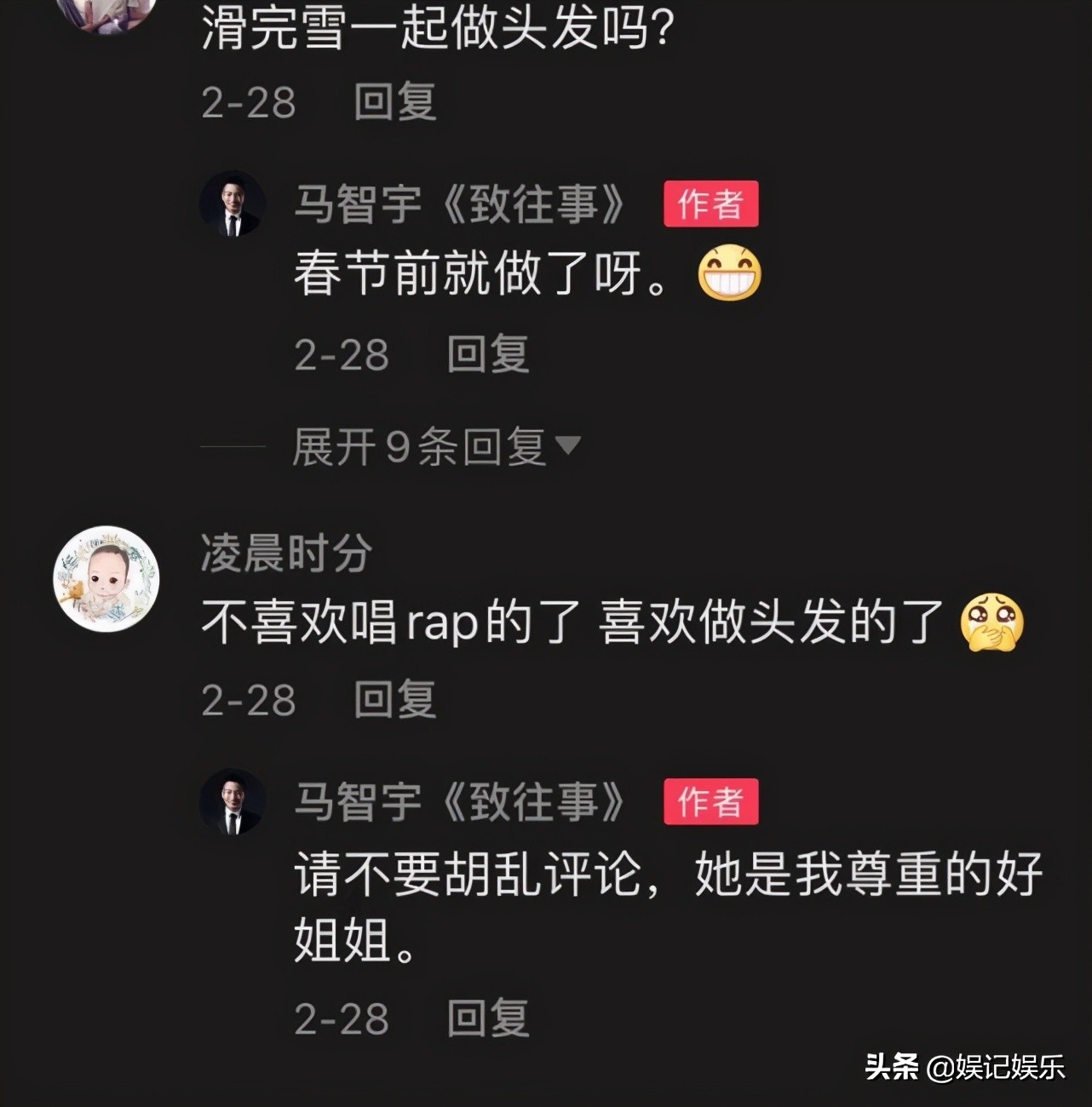Expand the 9 hidden replies
The image size is (1092, 1107).
[435, 446]
